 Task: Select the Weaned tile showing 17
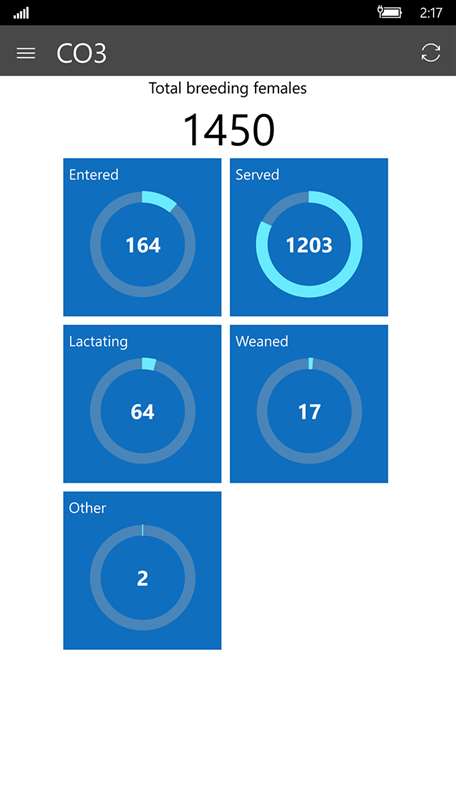(x=309, y=404)
